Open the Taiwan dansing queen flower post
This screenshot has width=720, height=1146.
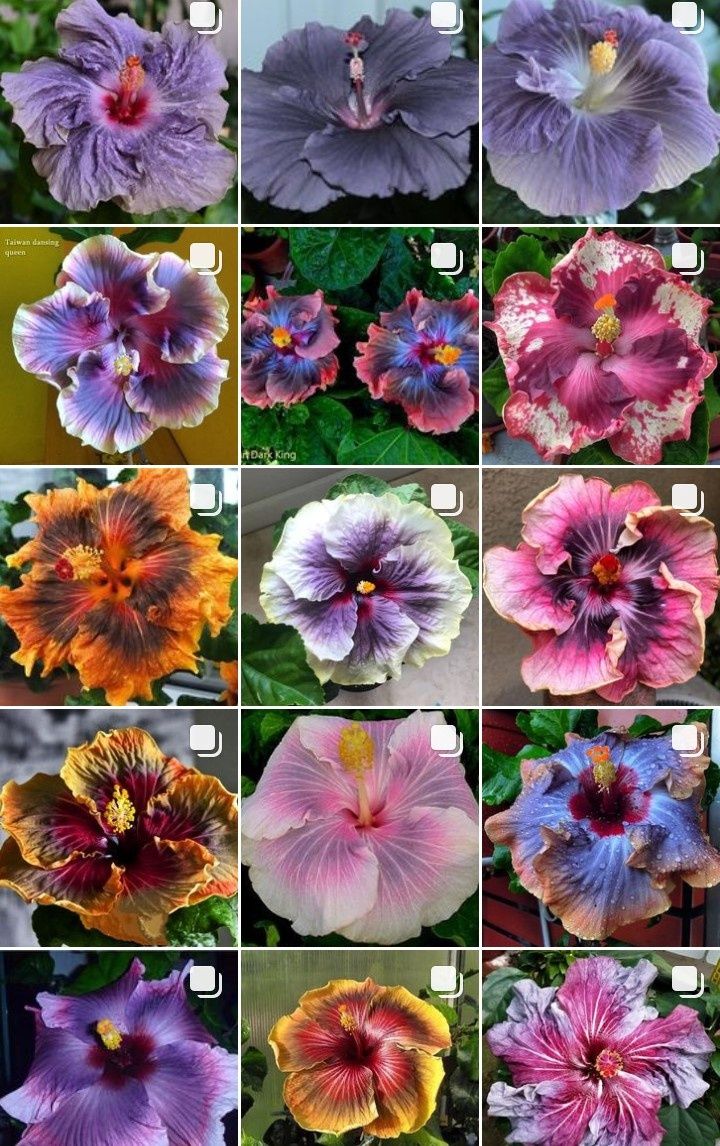[x=119, y=345]
